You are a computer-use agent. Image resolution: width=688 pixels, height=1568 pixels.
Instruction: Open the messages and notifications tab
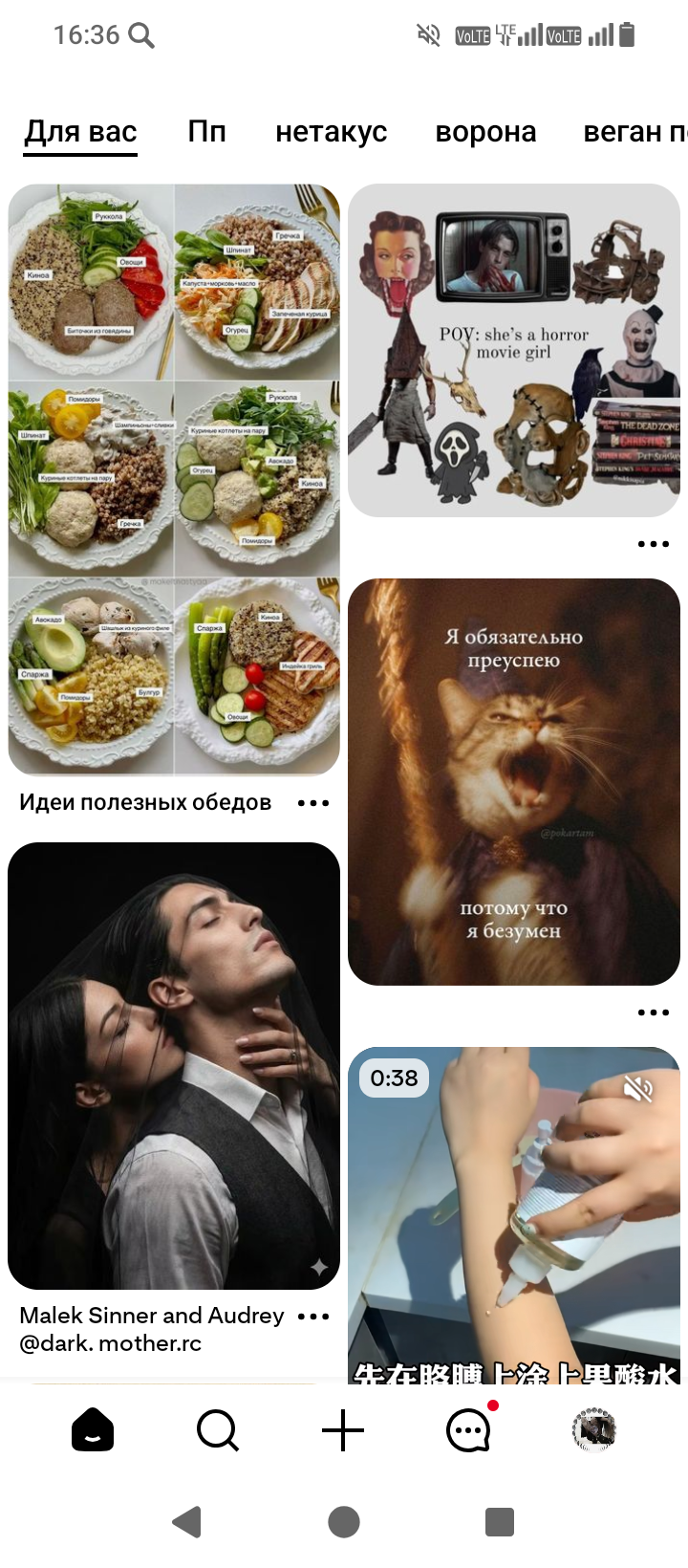(468, 1430)
